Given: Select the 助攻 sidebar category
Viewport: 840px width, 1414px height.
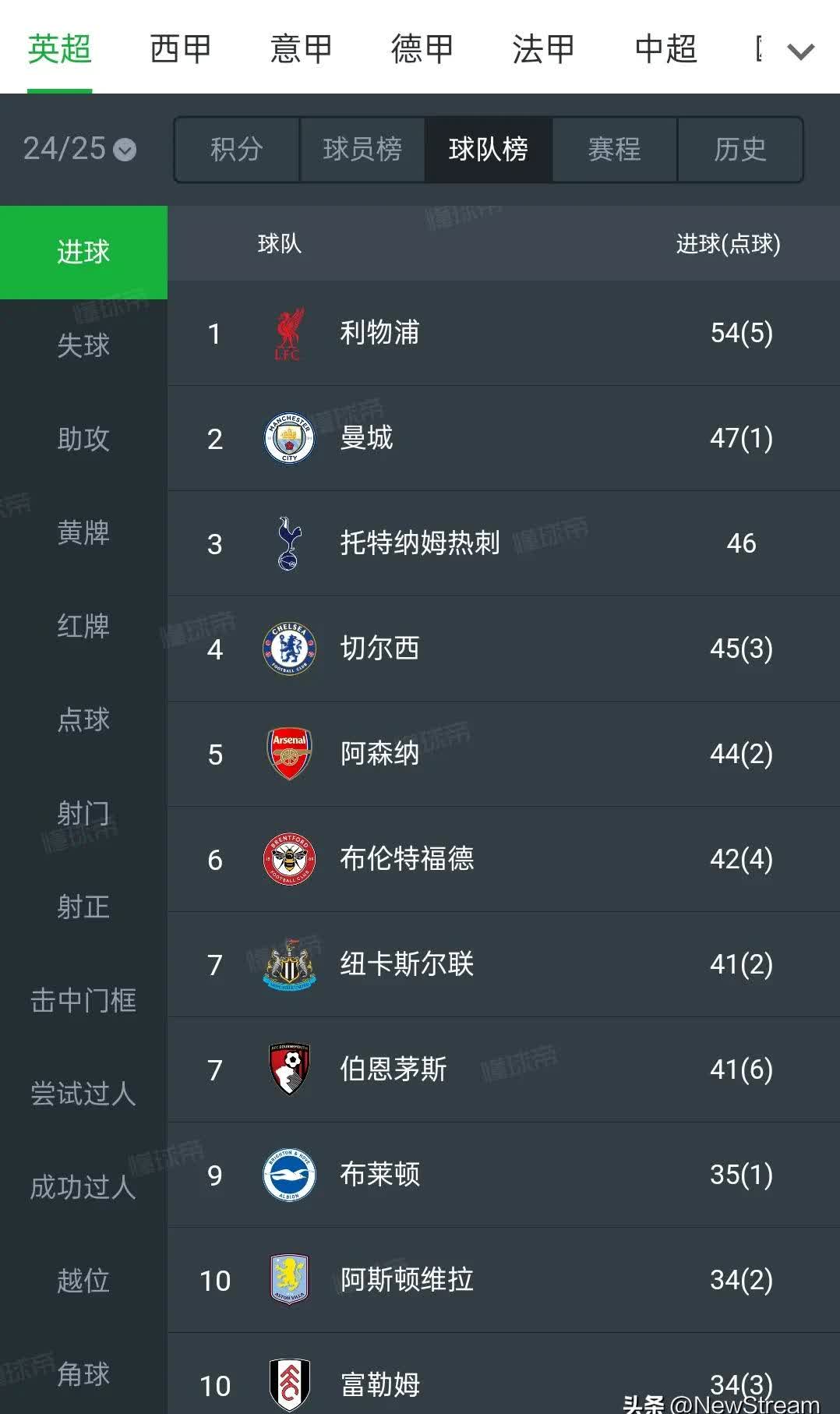Looking at the screenshot, I should tap(83, 439).
